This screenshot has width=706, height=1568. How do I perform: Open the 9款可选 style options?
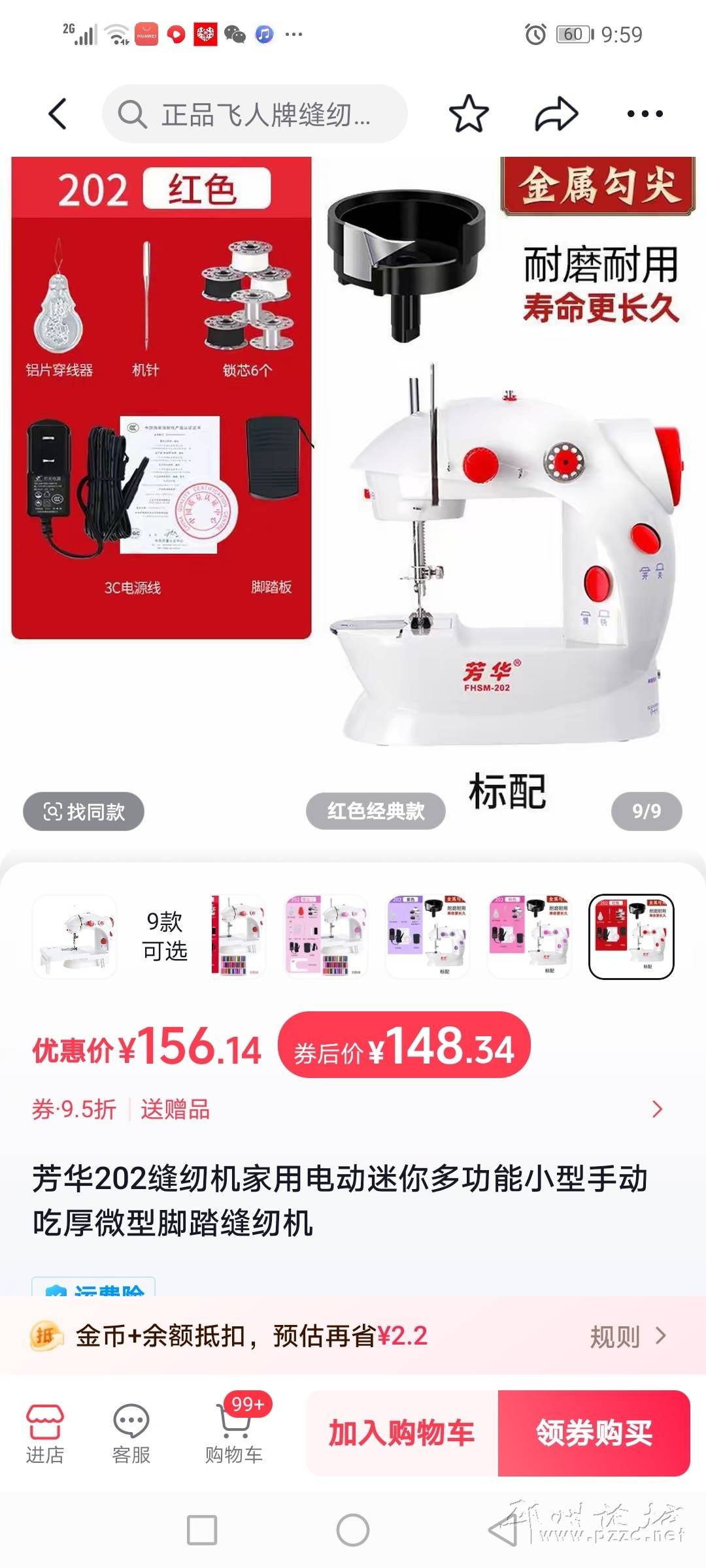click(x=165, y=936)
